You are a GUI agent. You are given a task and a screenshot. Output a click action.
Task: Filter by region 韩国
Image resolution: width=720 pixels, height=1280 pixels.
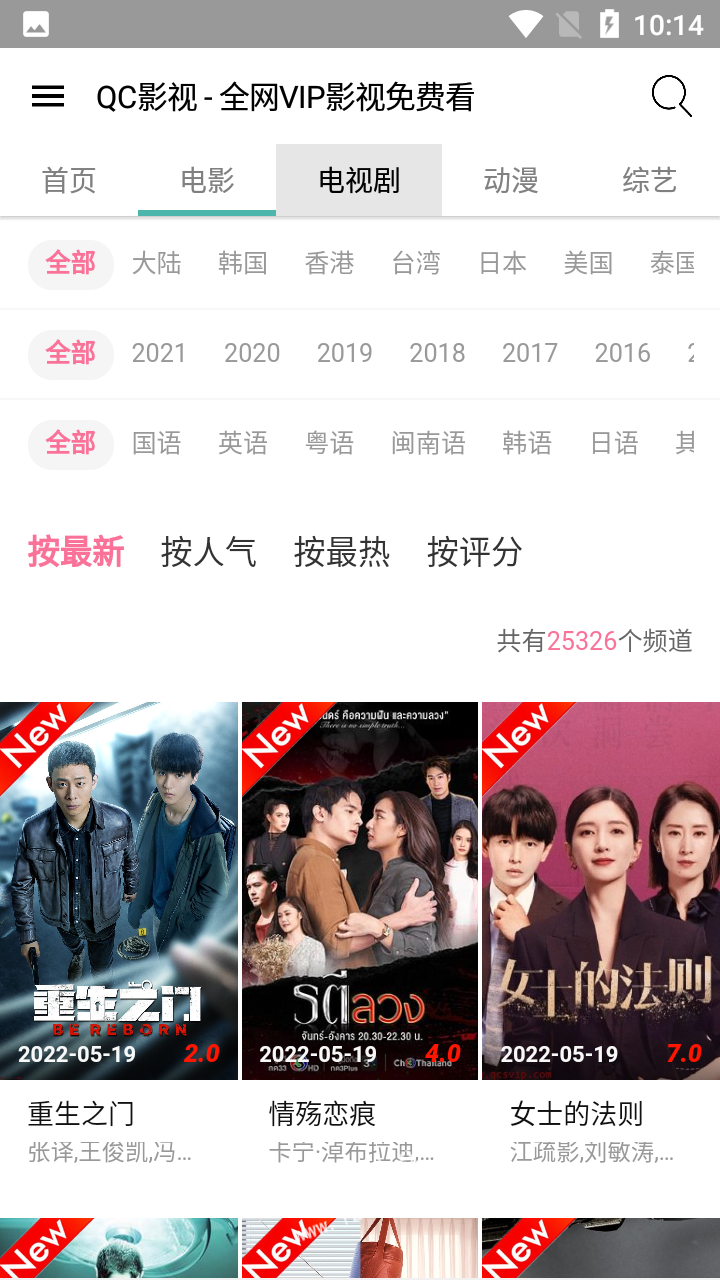tap(243, 264)
